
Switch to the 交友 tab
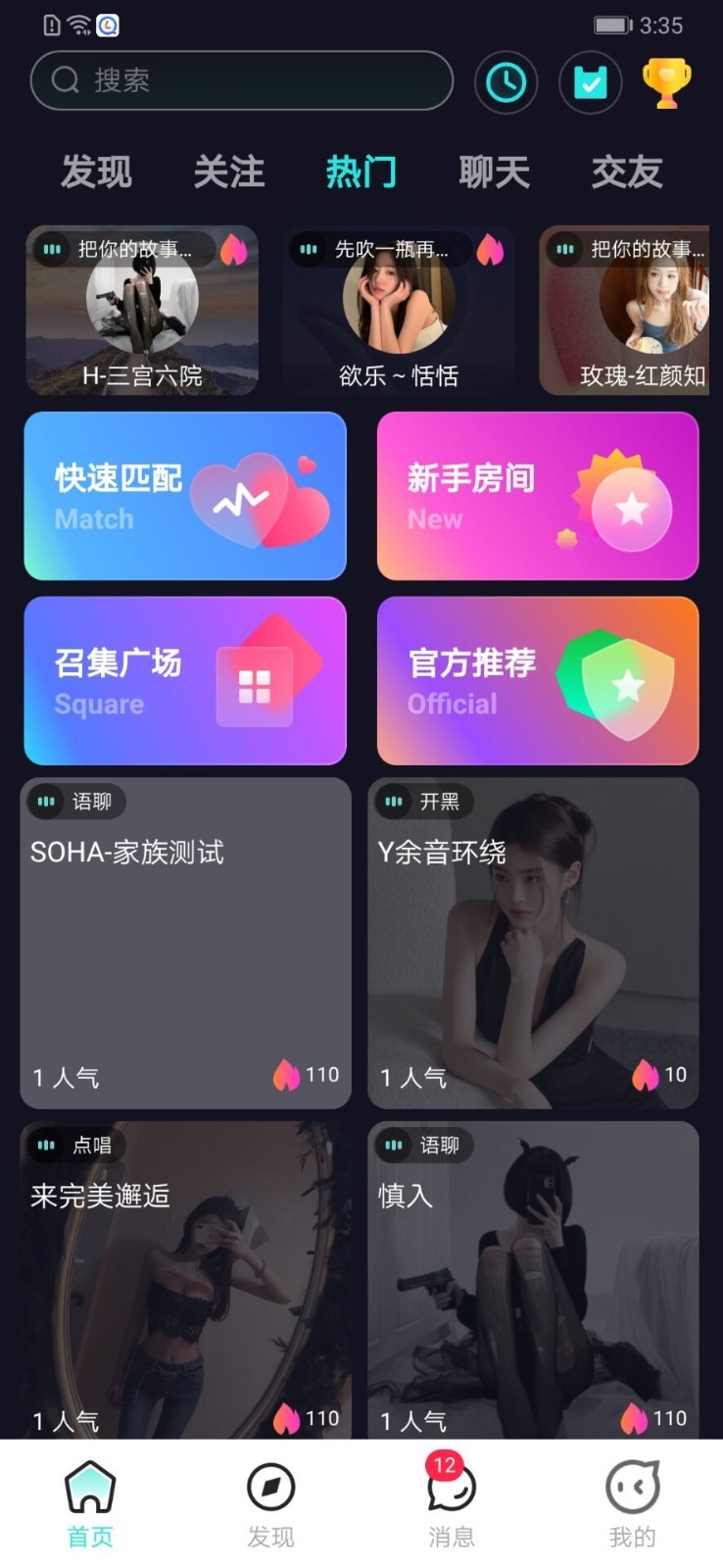626,171
